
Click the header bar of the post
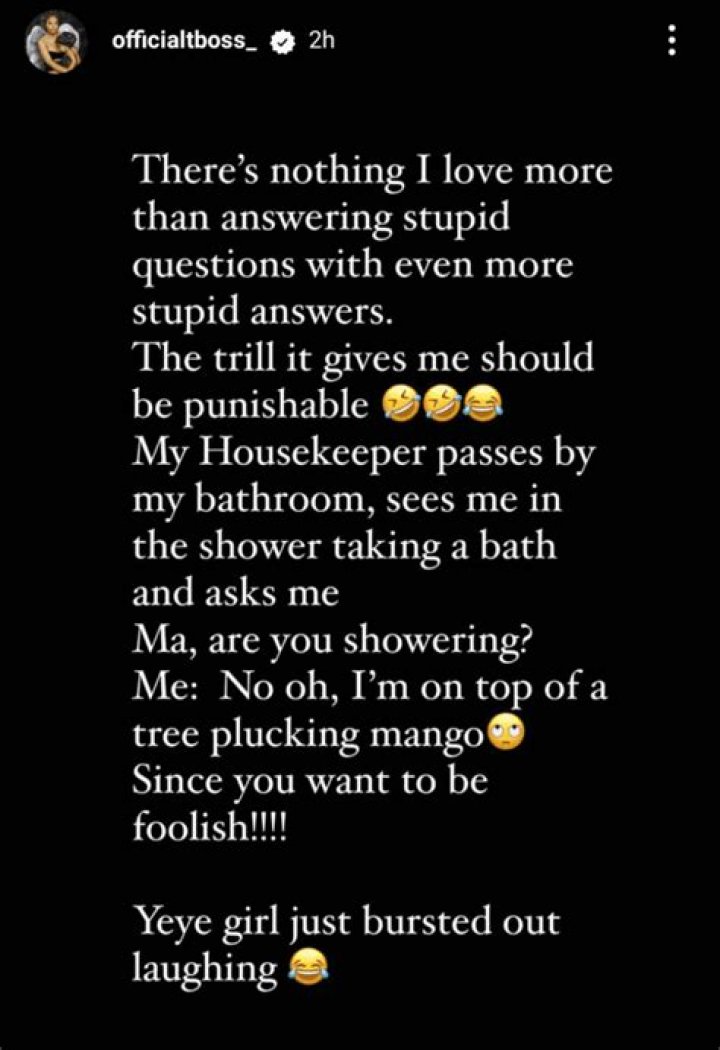point(360,42)
